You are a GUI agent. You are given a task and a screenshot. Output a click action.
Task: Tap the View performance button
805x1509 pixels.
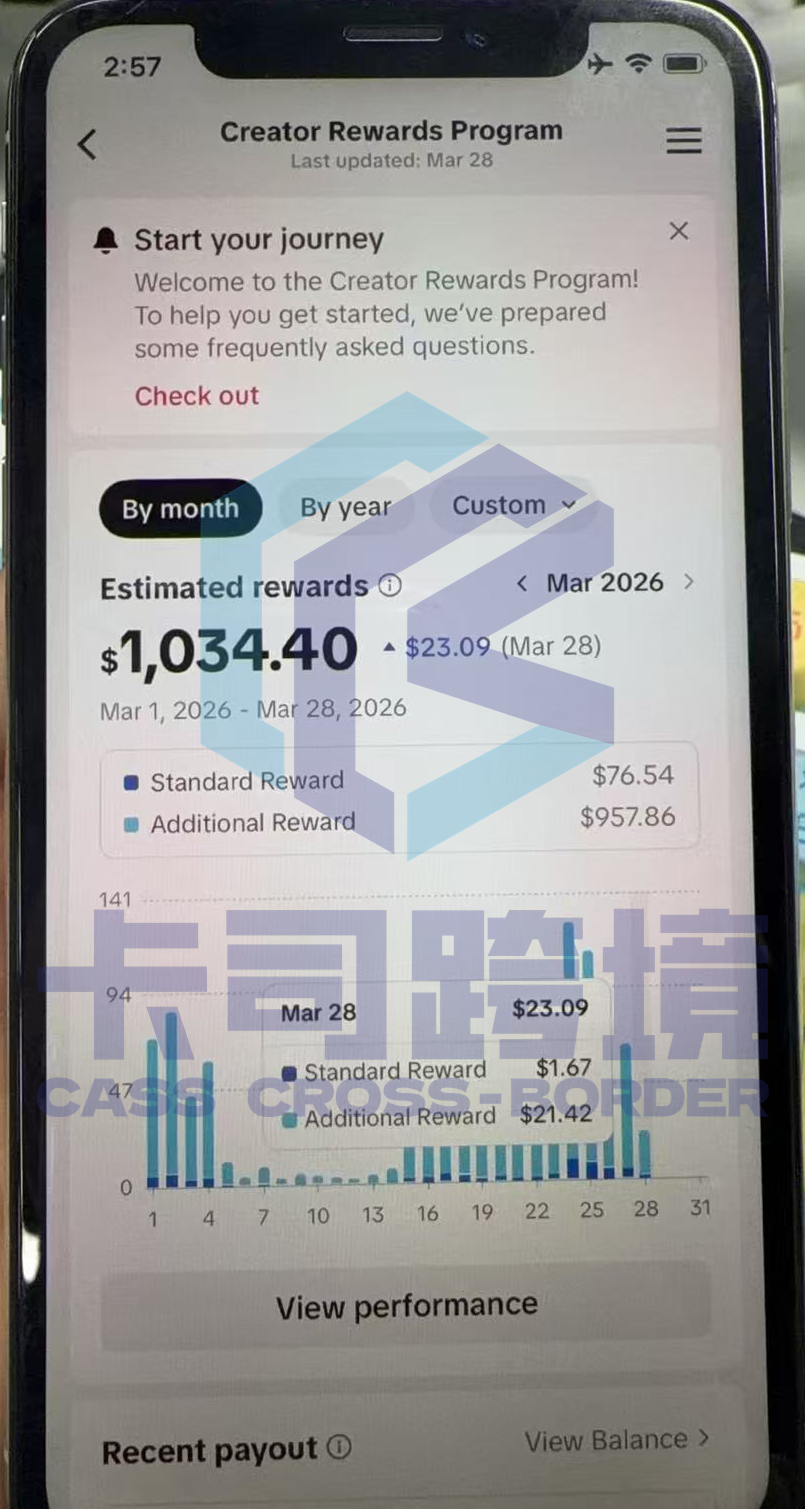coord(406,1305)
